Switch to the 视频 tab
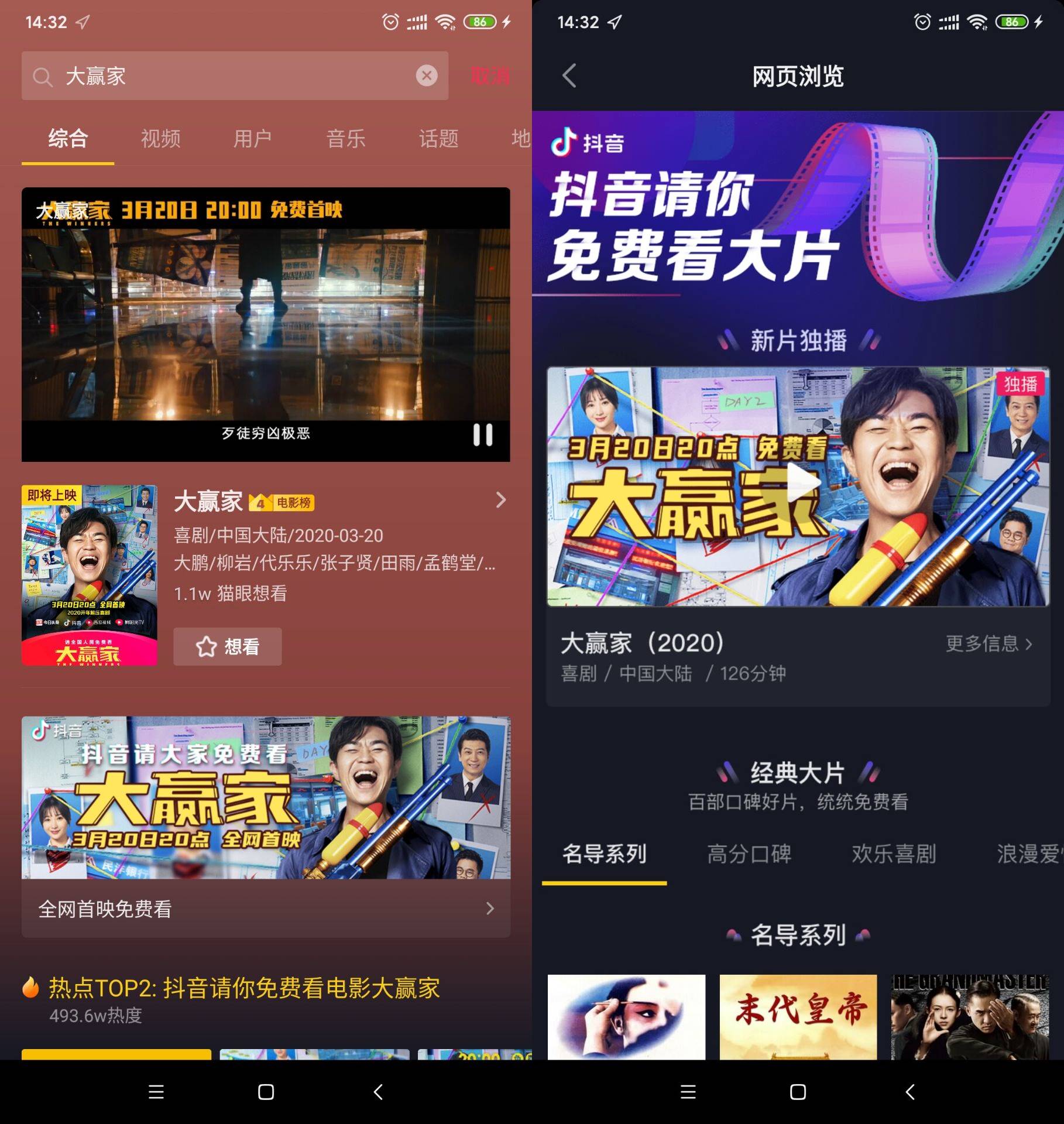The width and height of the screenshot is (1064, 1124). (159, 139)
